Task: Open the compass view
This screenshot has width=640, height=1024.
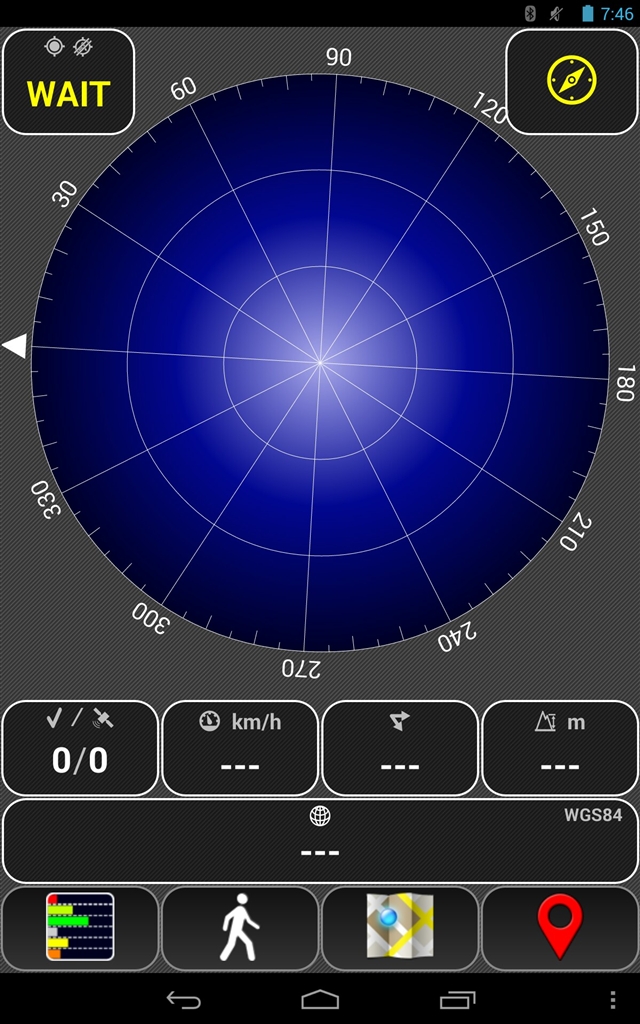Action: (x=571, y=81)
